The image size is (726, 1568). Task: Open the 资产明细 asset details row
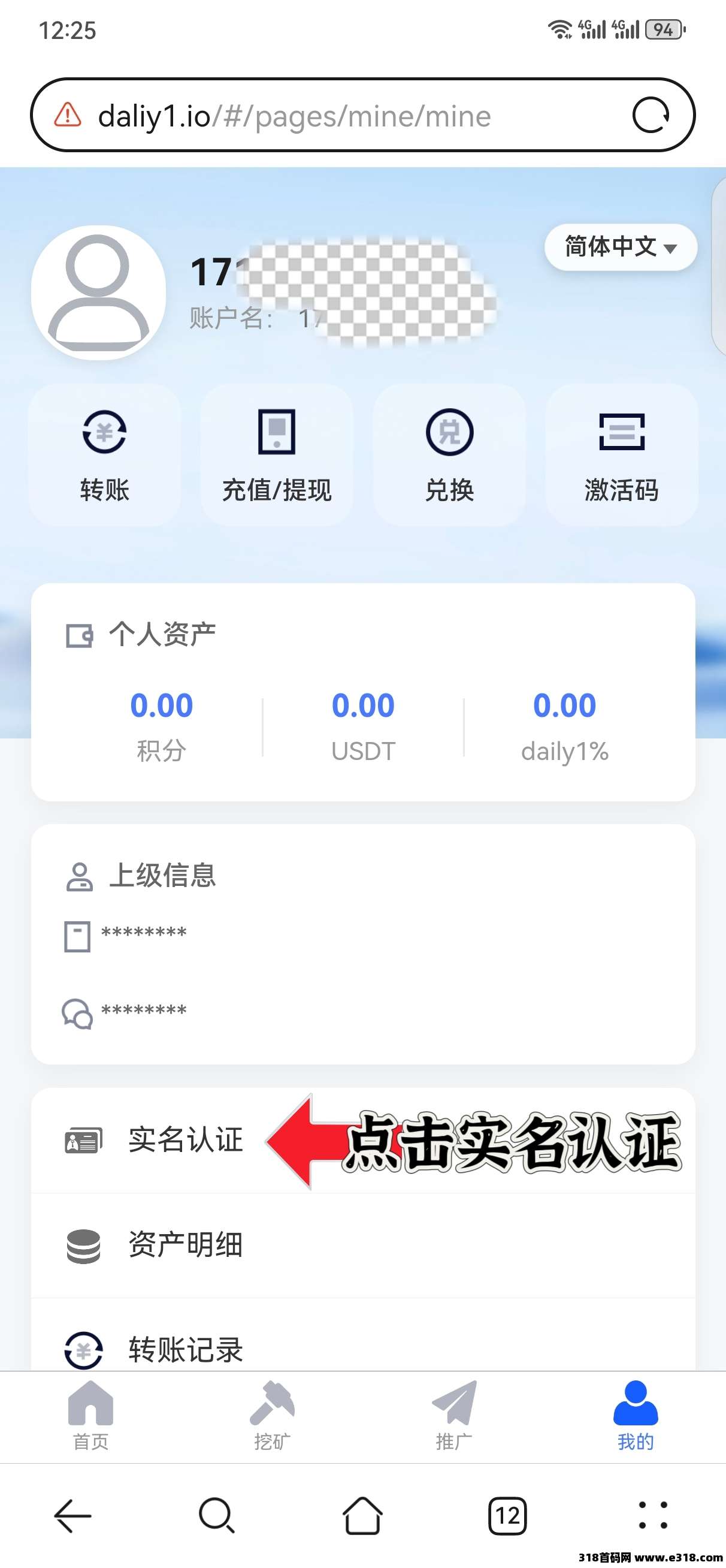[x=186, y=1245]
